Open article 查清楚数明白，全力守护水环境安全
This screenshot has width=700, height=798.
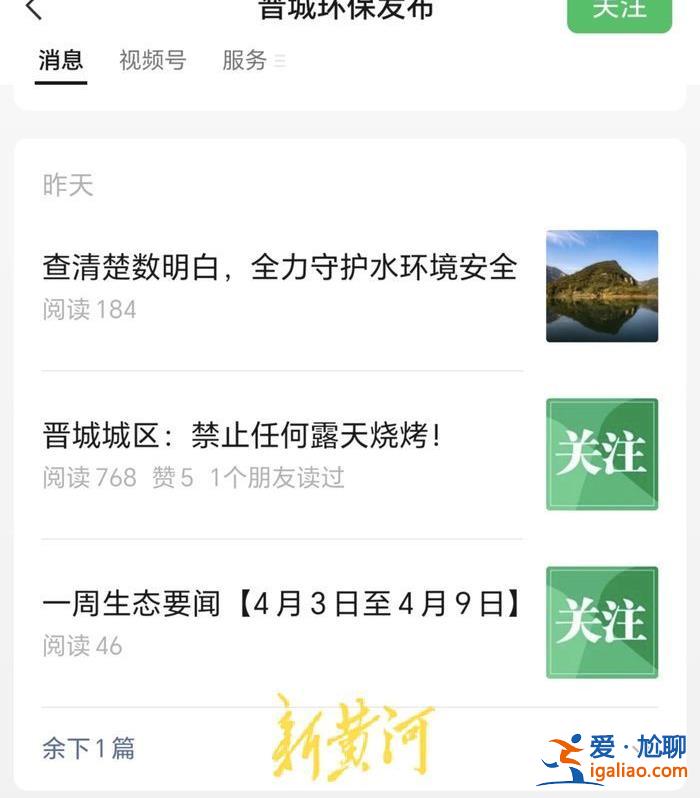click(280, 268)
